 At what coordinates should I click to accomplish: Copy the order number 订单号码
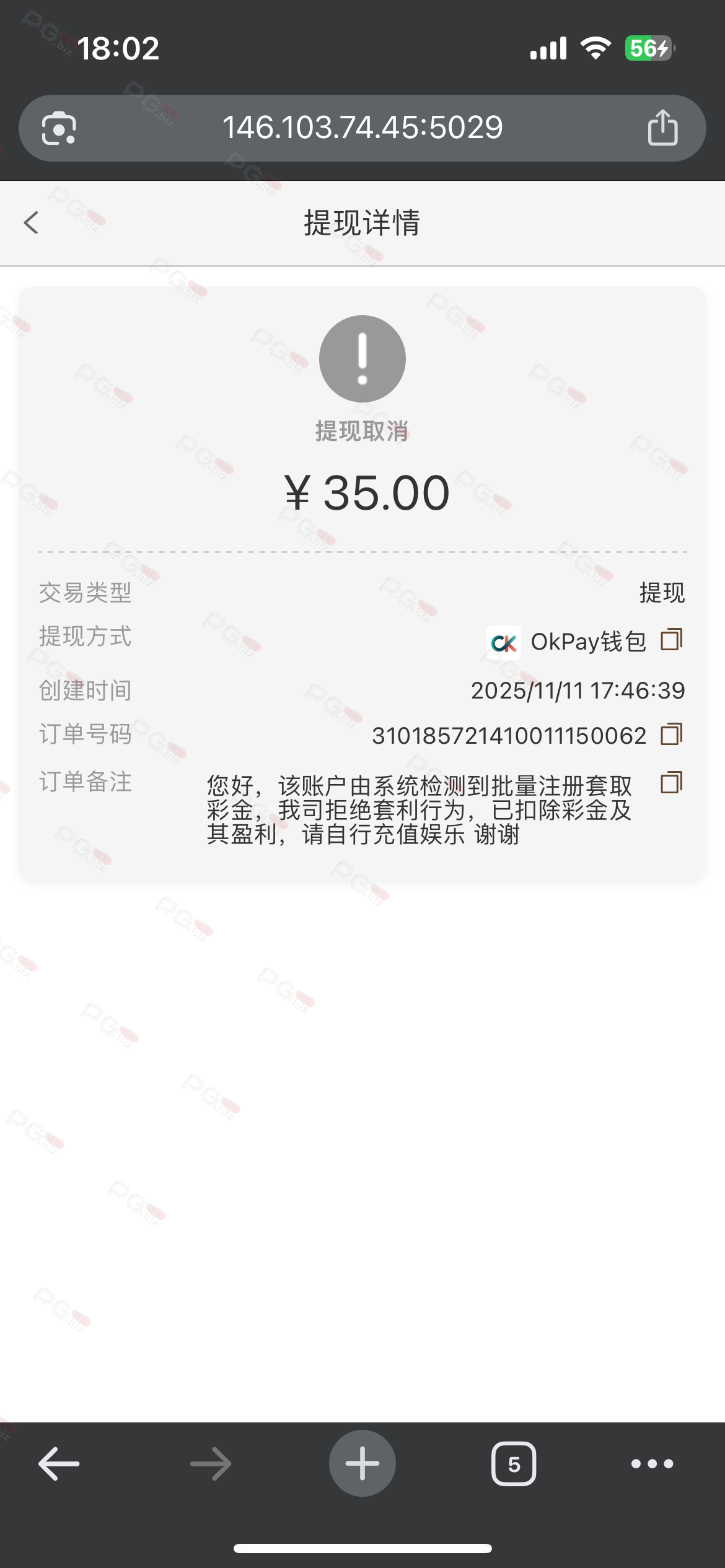671,734
